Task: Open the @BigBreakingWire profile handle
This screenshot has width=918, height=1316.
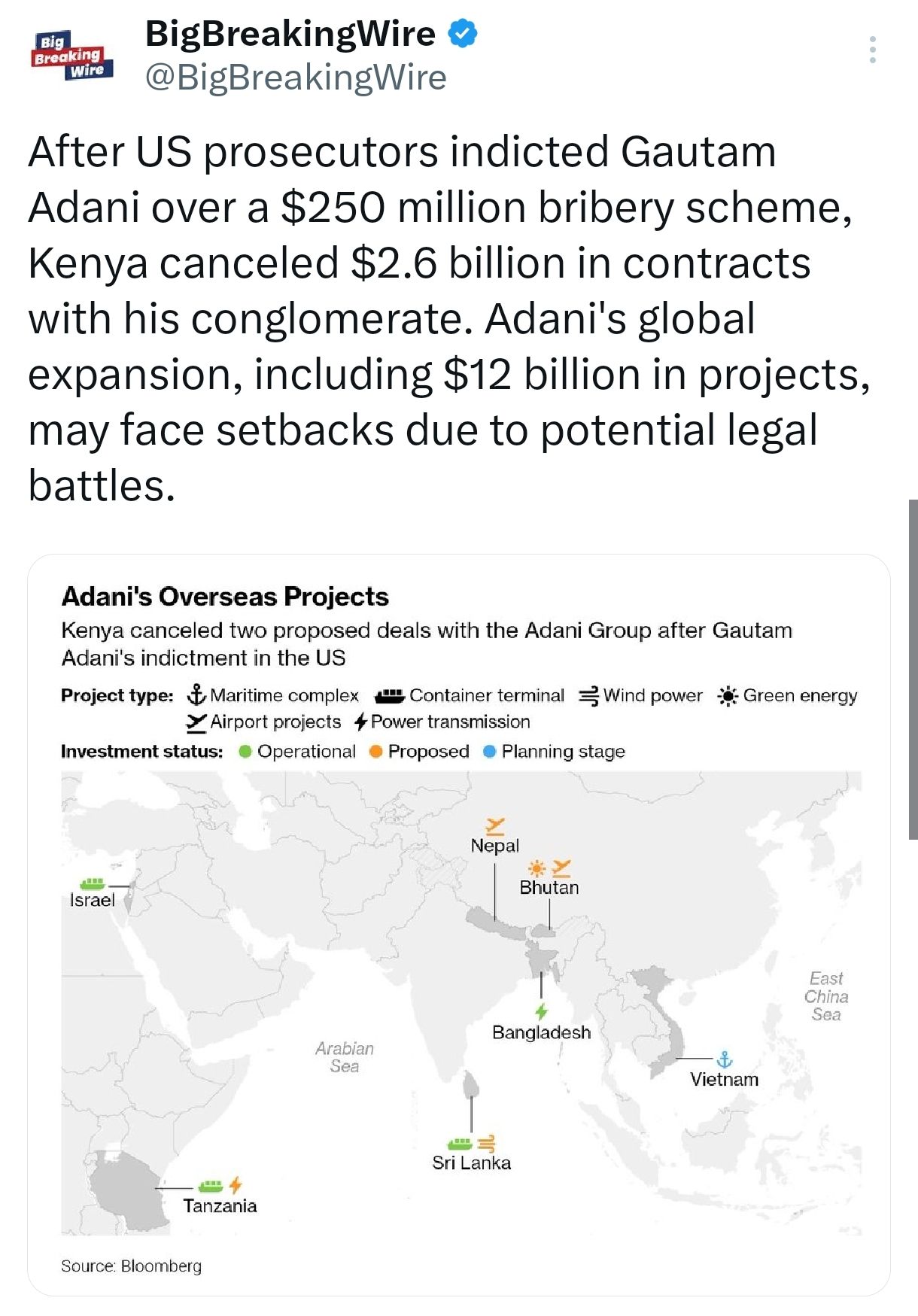Action: [296, 78]
